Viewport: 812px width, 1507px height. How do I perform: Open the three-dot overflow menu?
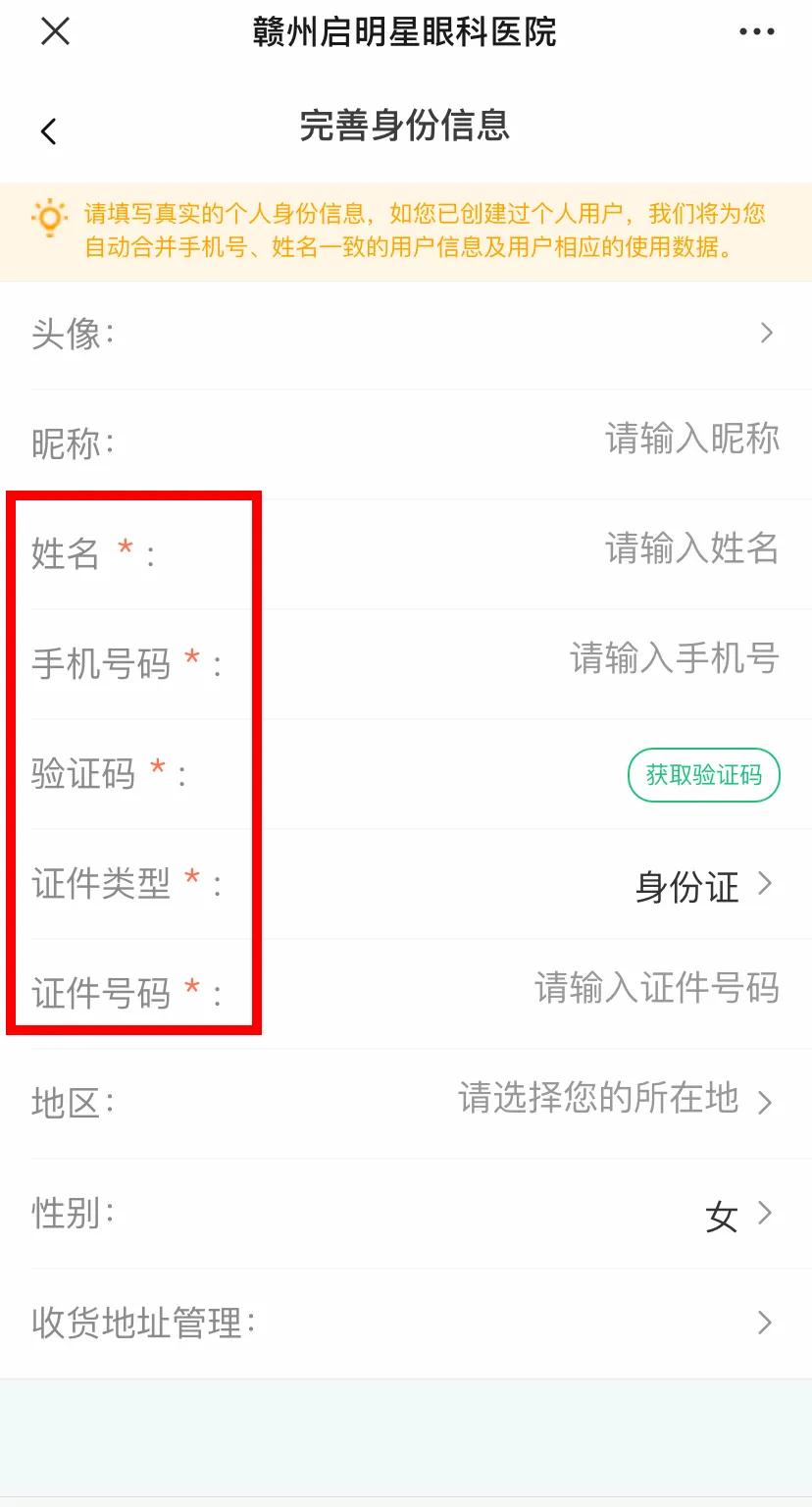tap(756, 31)
